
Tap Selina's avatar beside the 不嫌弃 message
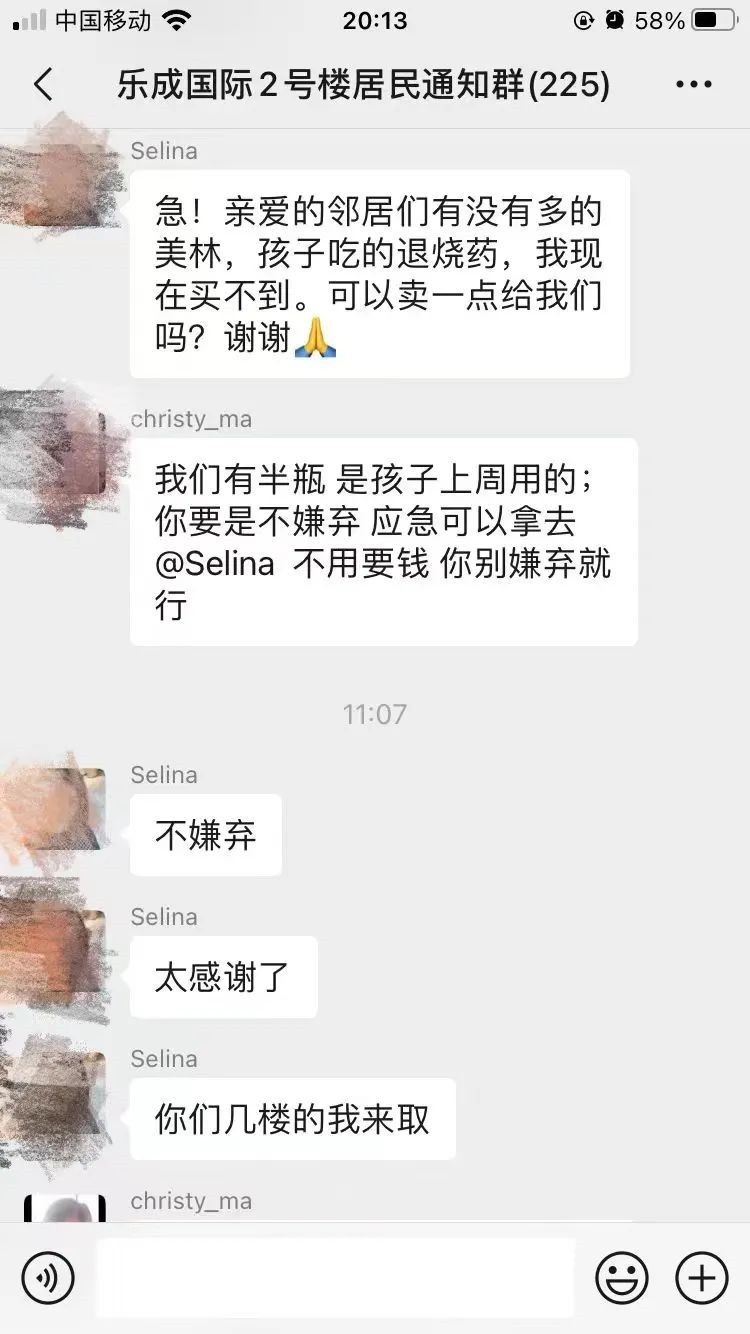65,809
